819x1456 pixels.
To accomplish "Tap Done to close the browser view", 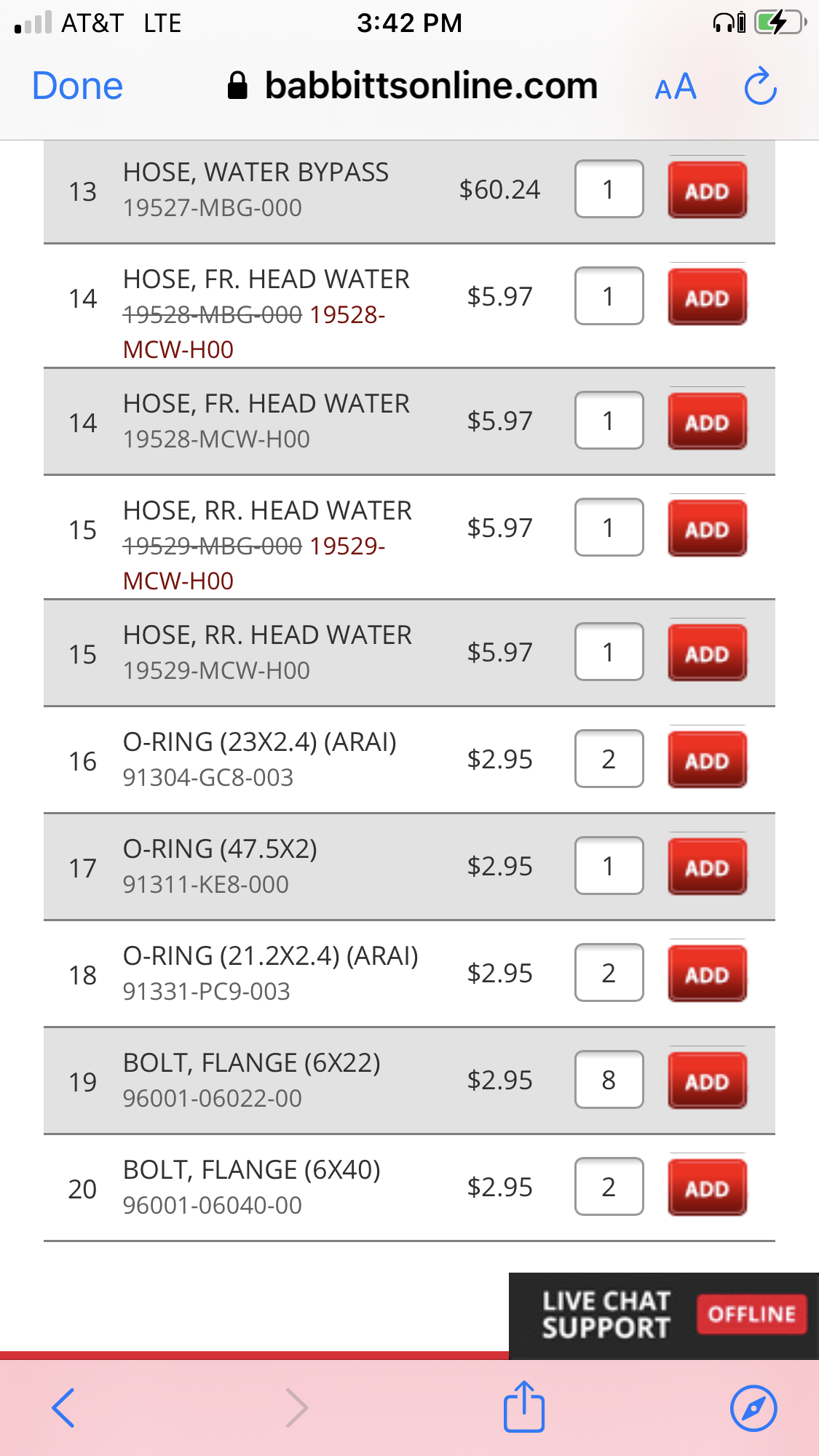I will click(78, 86).
